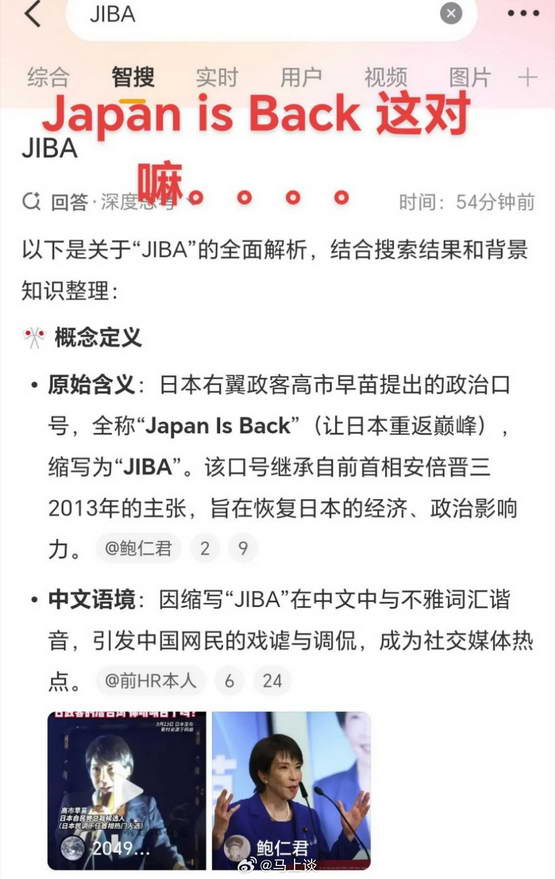The image size is (555, 879).
Task: Open the image thumbnail from 鲍仁君
Action: 292,790
